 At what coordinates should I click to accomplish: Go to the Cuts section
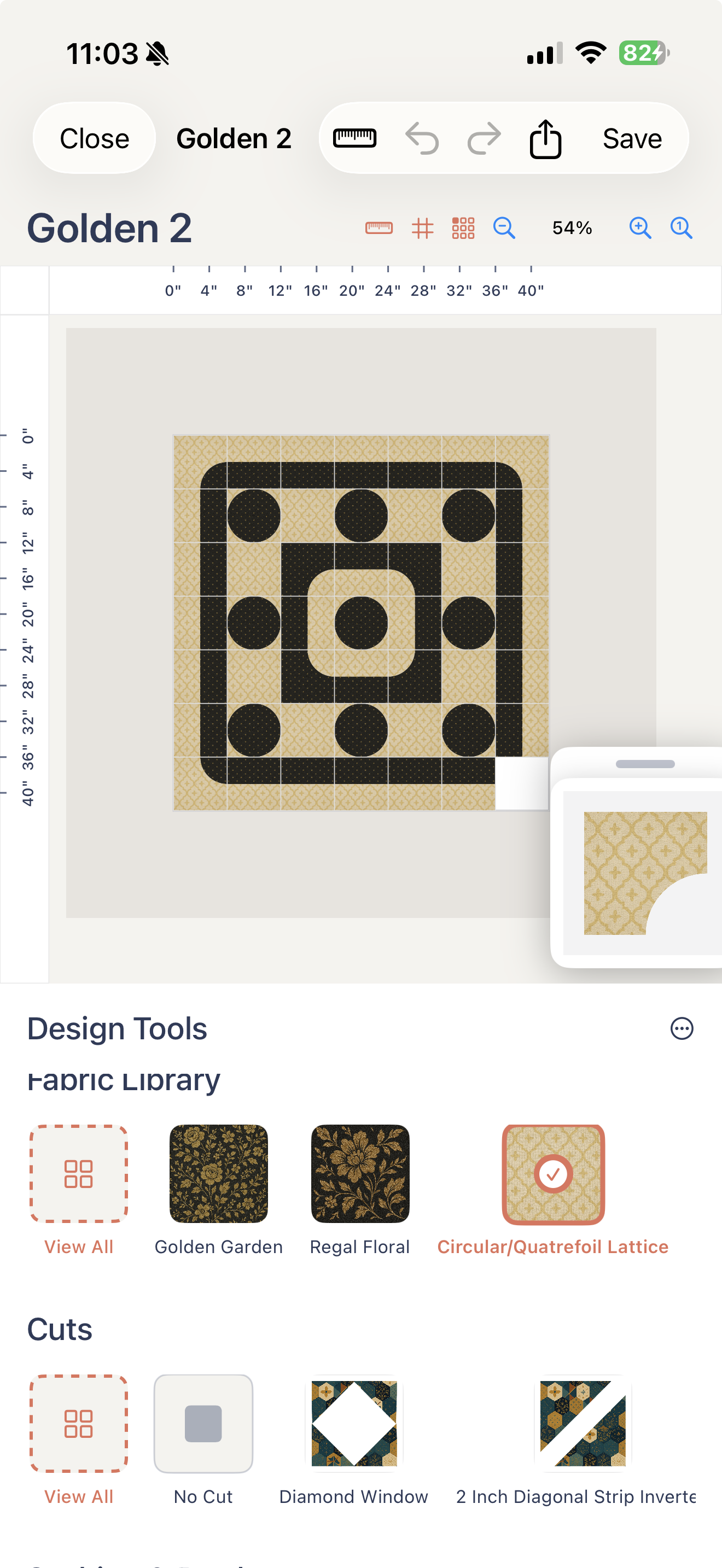coord(60,1329)
